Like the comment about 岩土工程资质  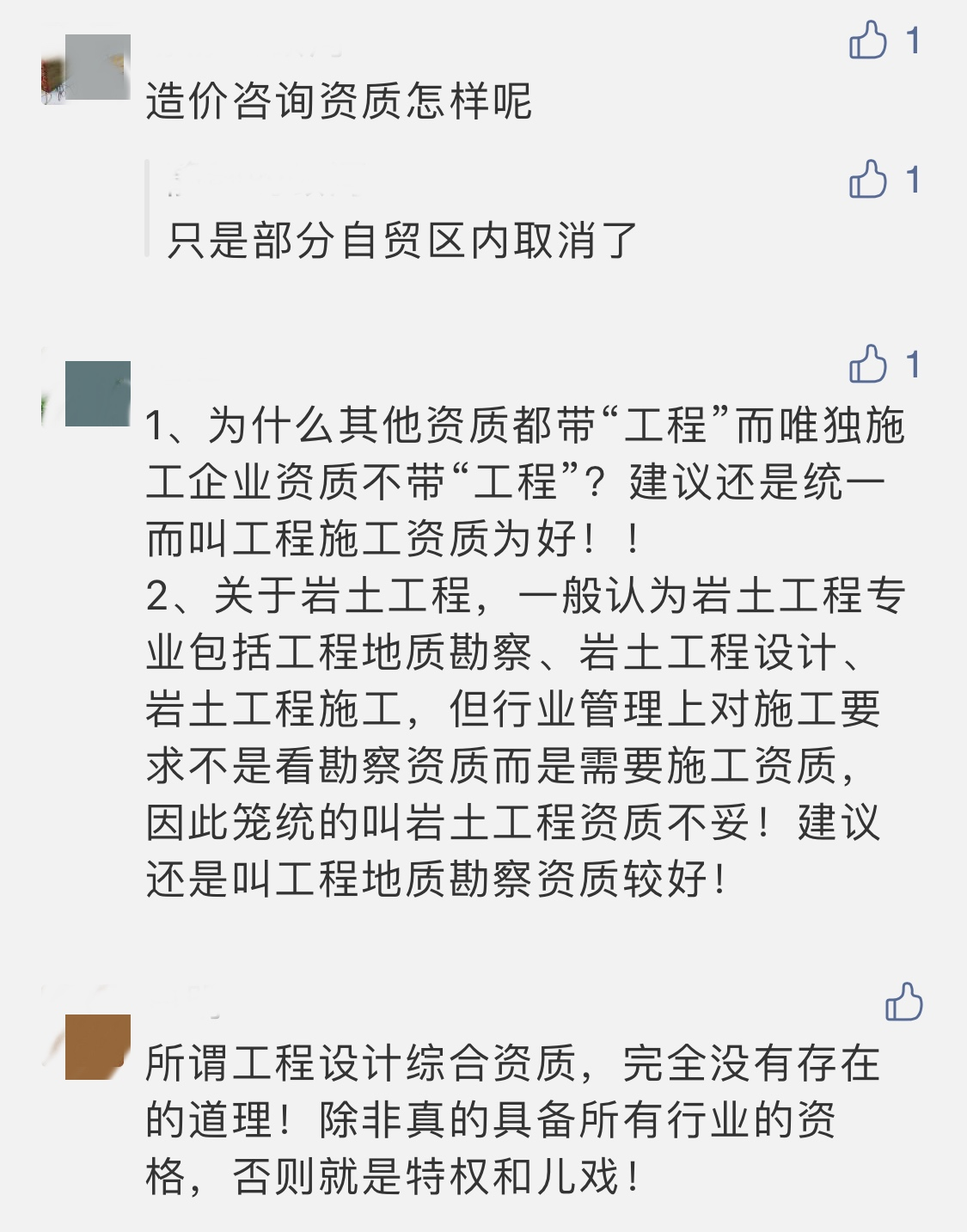click(x=868, y=365)
